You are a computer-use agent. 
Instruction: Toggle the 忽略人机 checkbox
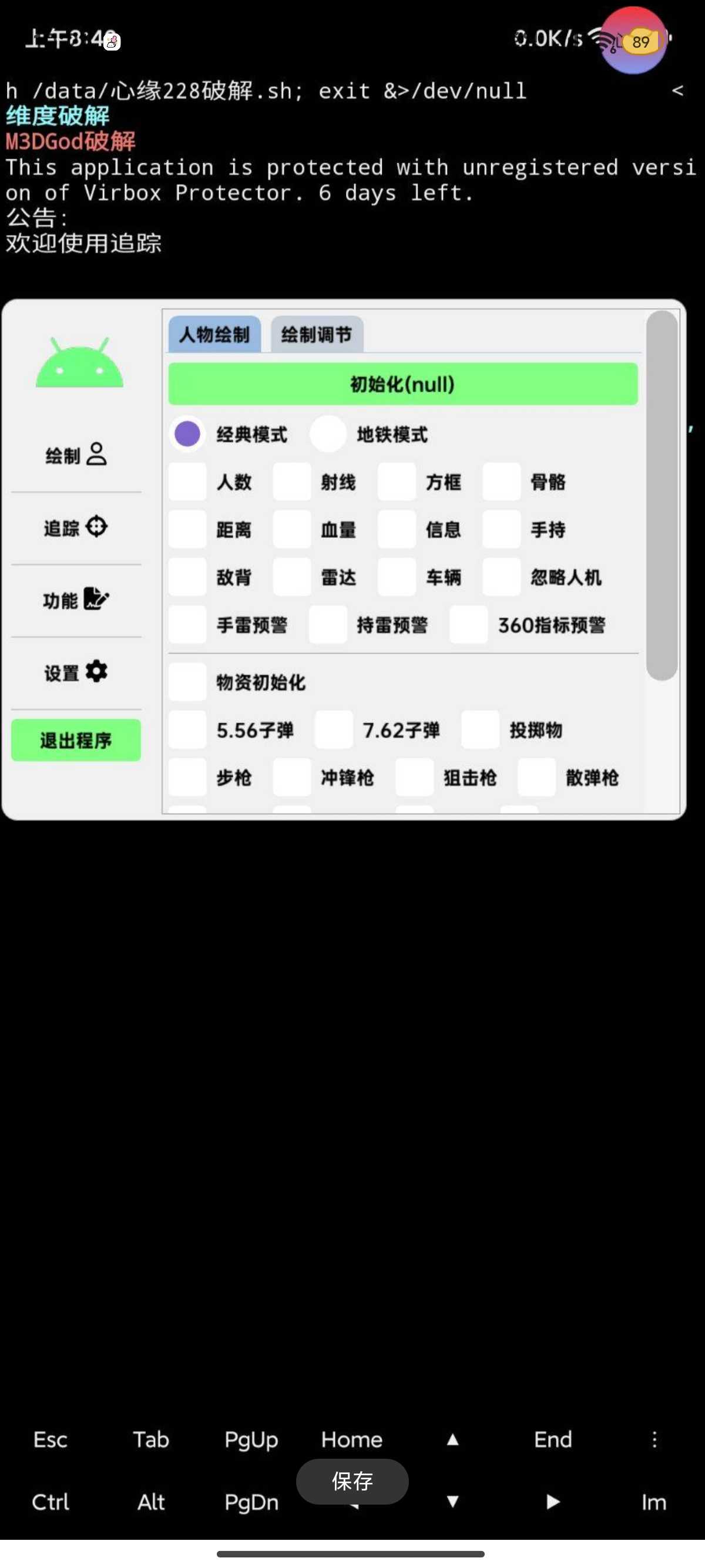point(502,577)
